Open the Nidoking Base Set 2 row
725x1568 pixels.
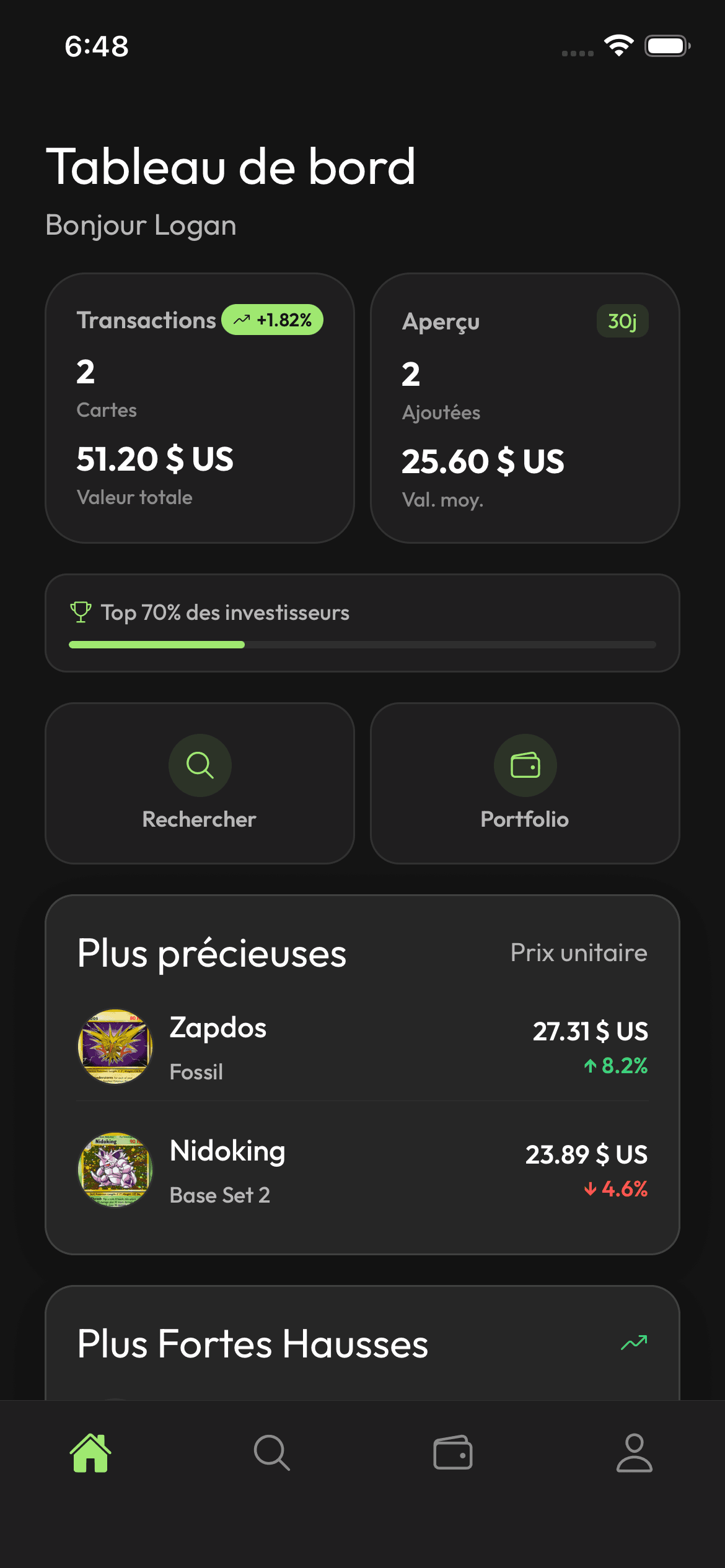pyautogui.click(x=362, y=1170)
